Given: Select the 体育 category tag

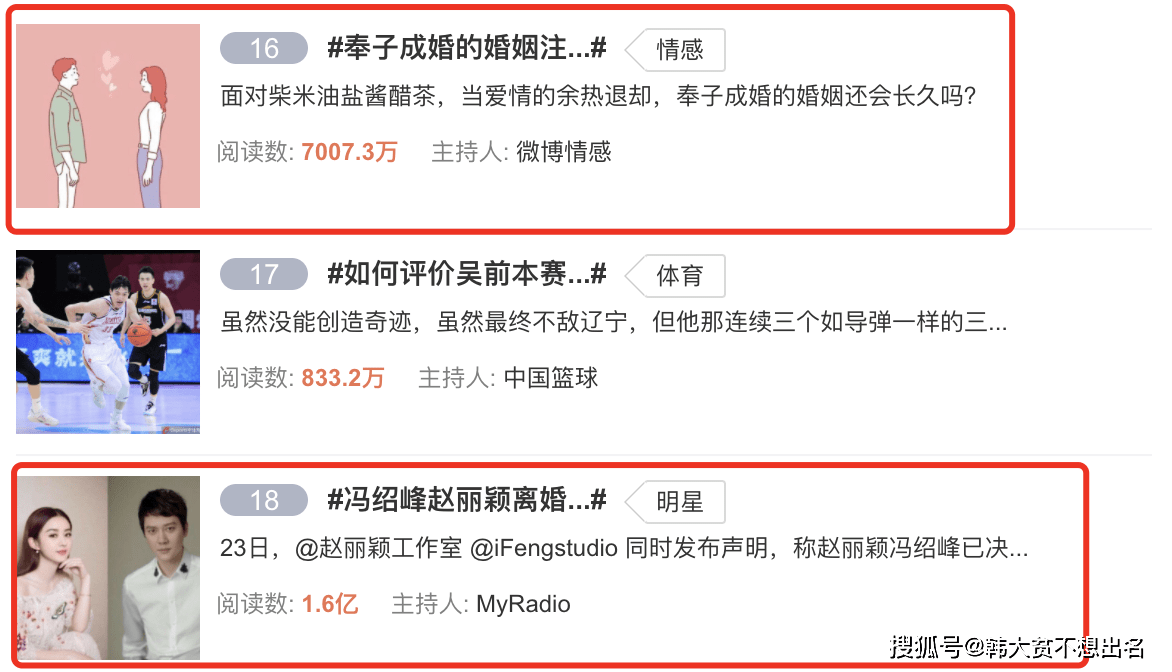Looking at the screenshot, I should pyautogui.click(x=679, y=275).
